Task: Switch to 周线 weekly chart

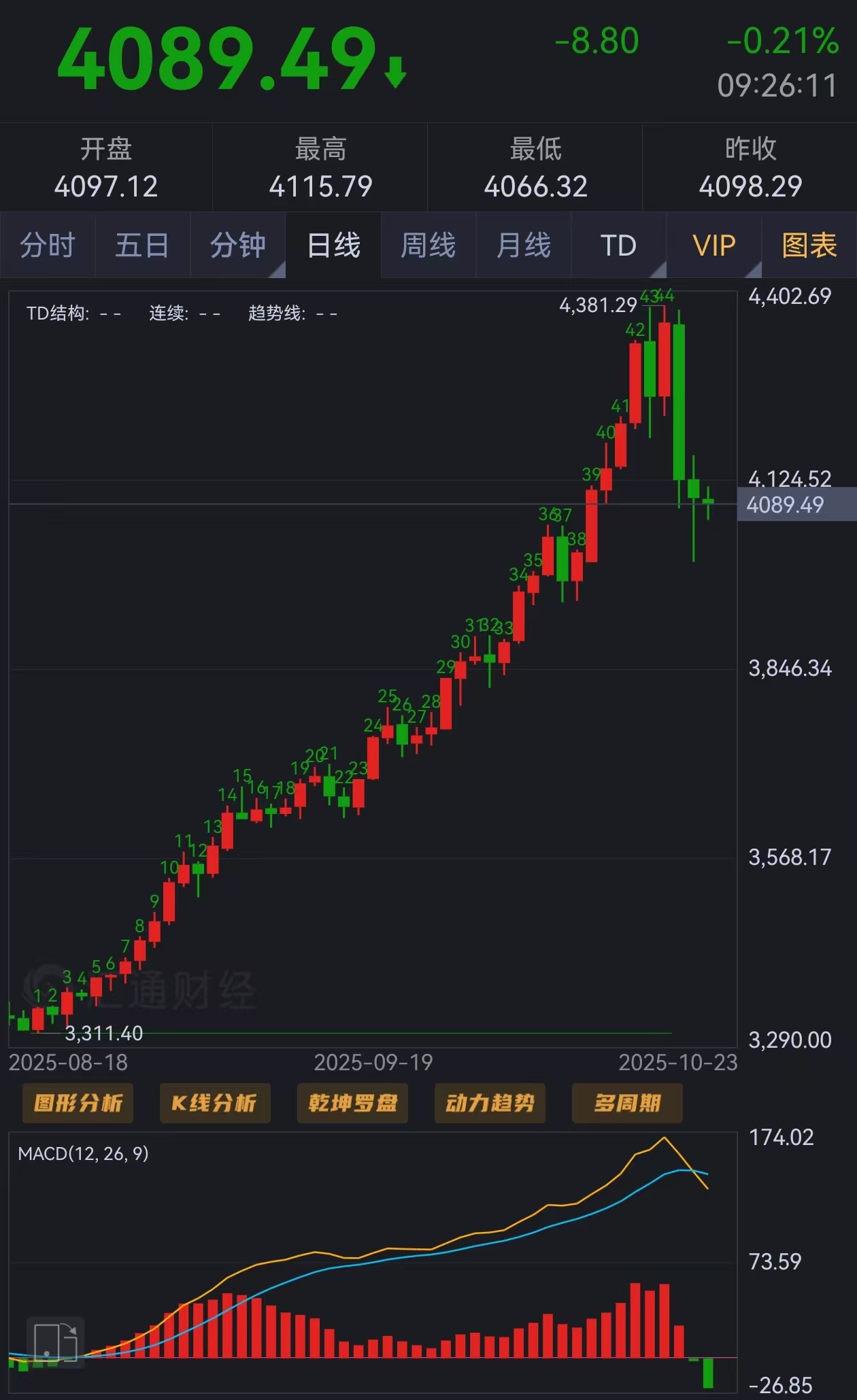Action: [x=428, y=245]
